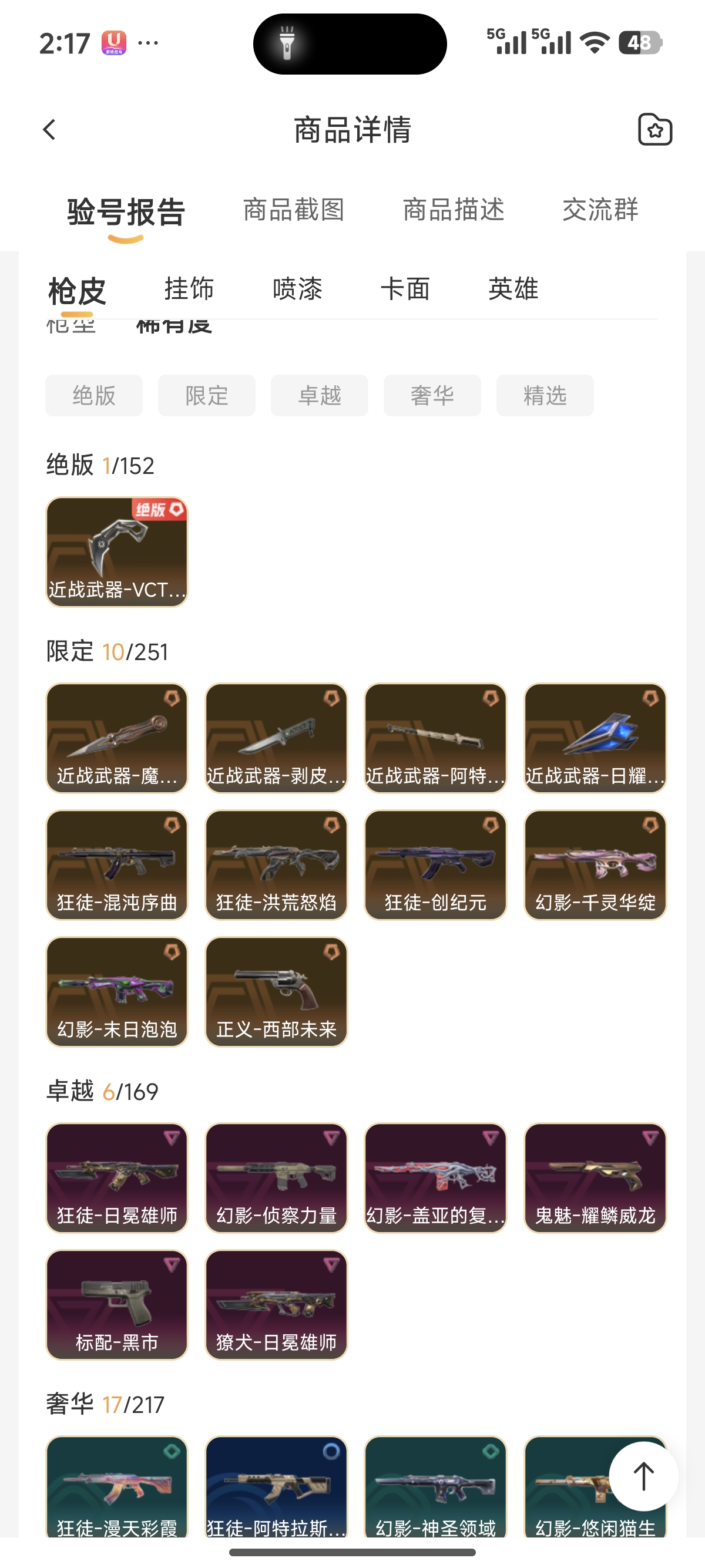This screenshot has height=1568, width=705.
Task: Select the 英雄 category tab
Action: (x=513, y=288)
